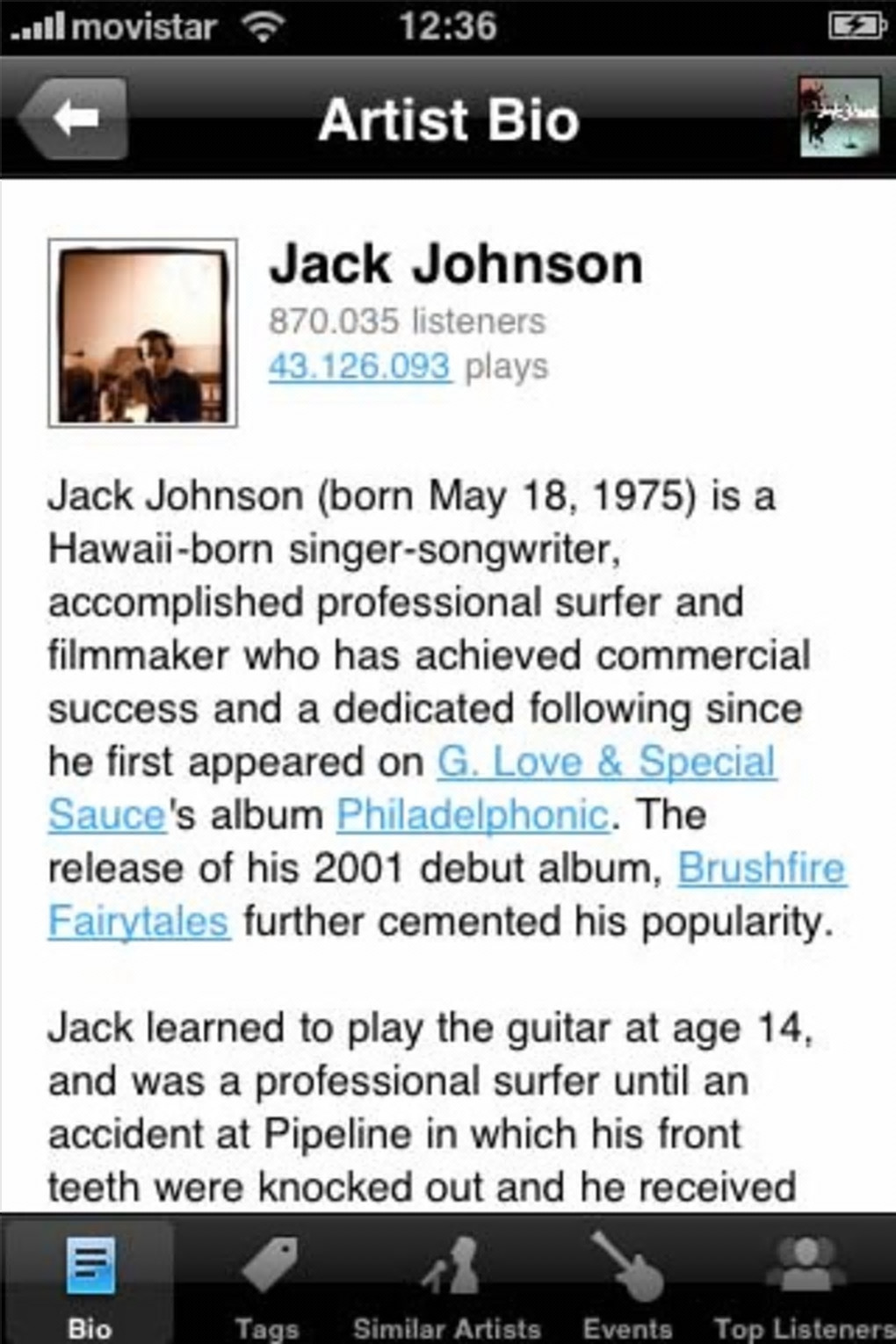The image size is (896, 1344).
Task: Open the 43.126.093 plays link
Action: click(x=359, y=366)
